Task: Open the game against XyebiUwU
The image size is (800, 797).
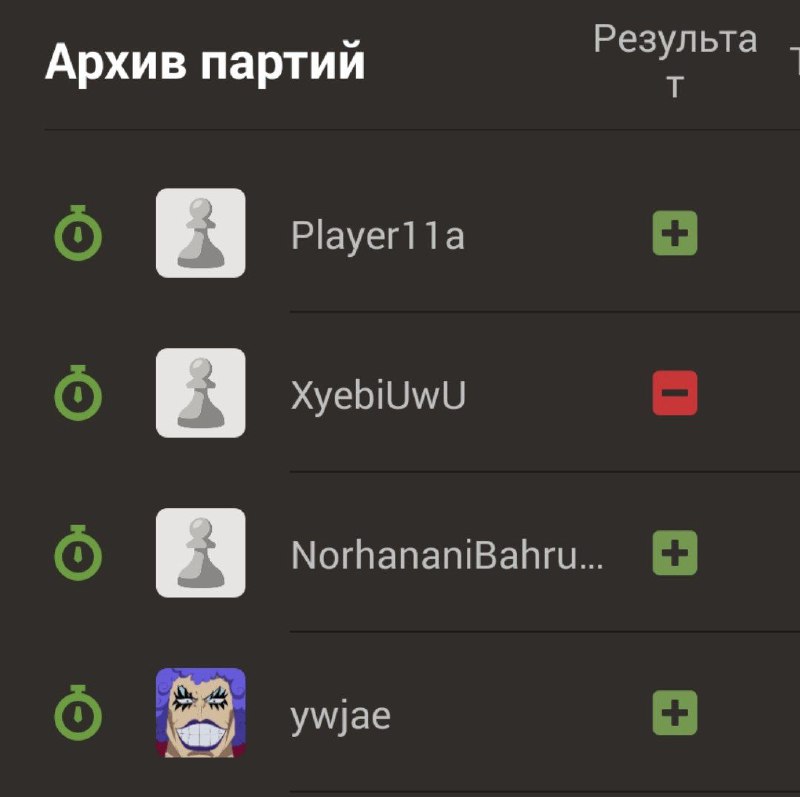Action: pos(377,396)
